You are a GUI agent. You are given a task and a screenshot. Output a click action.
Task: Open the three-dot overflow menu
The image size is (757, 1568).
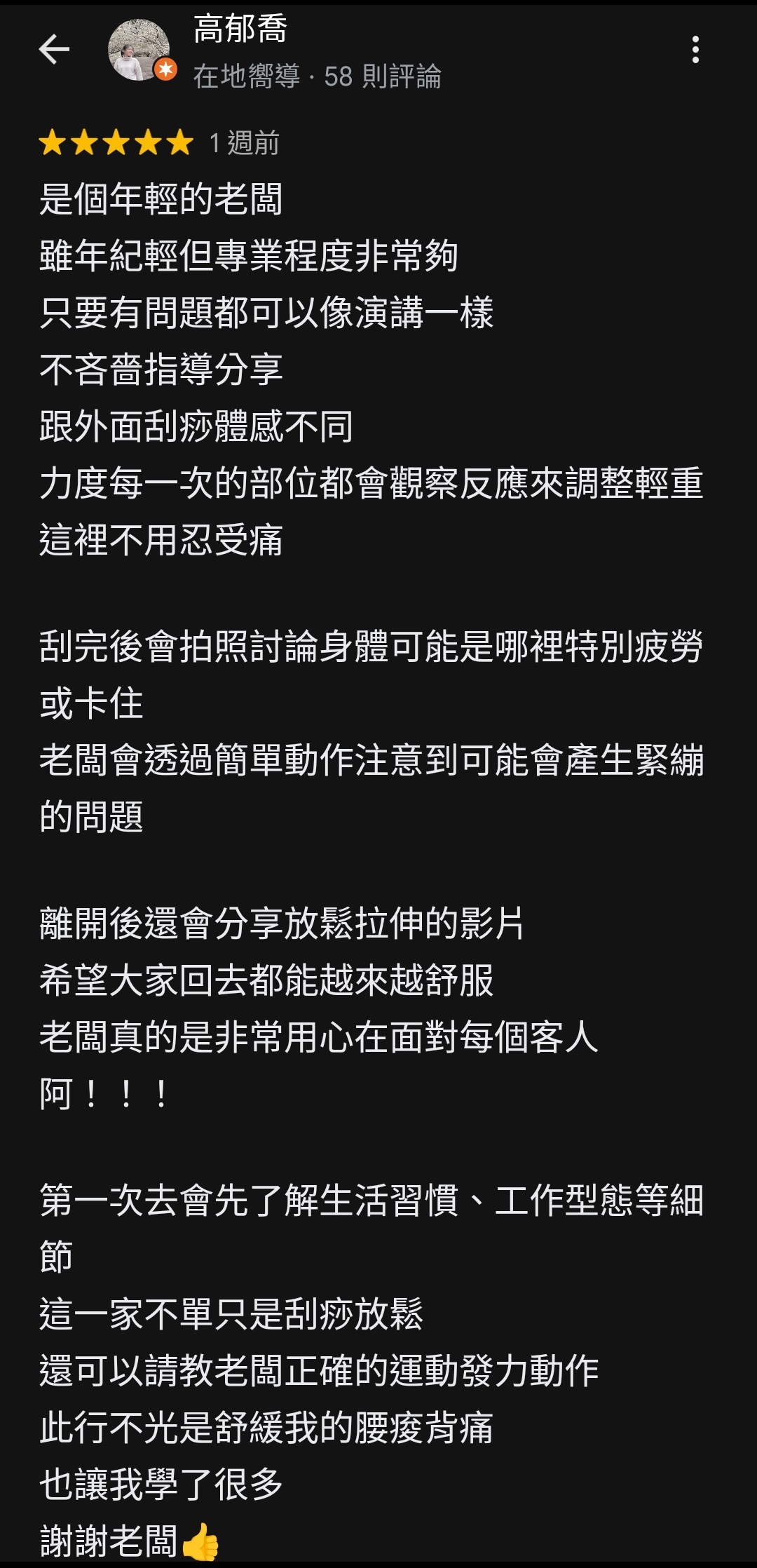[x=695, y=50]
